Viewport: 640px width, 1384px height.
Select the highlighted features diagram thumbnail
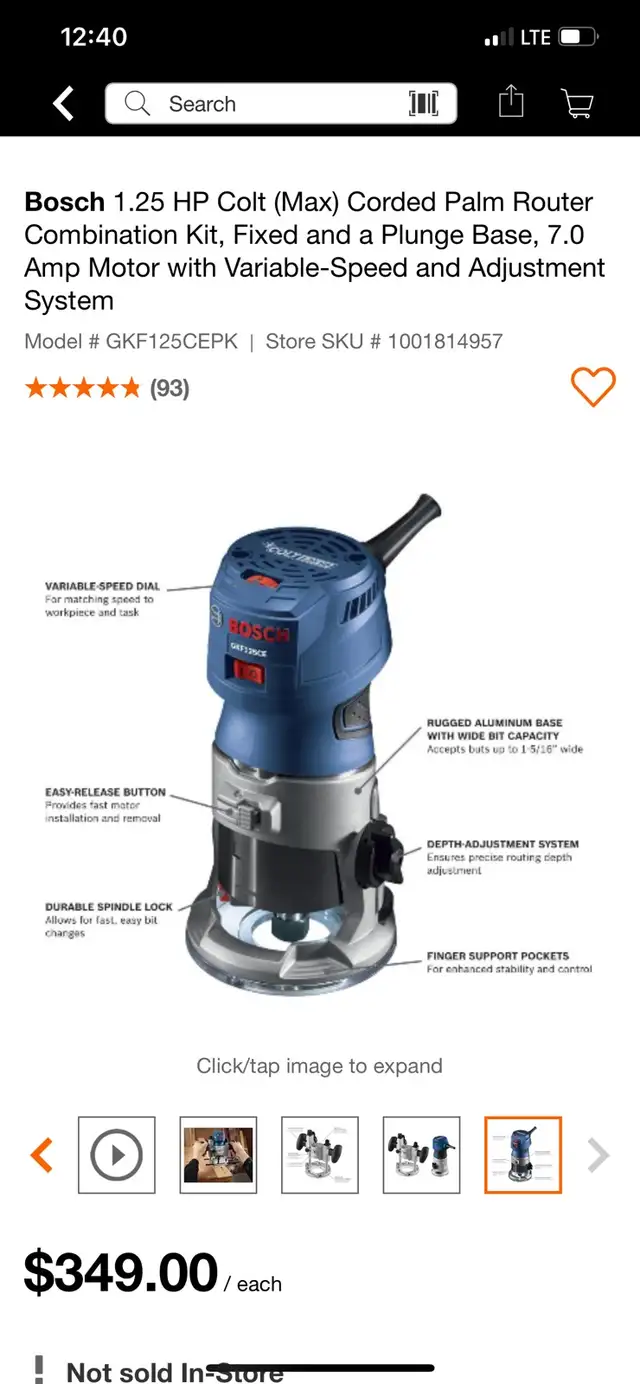[x=524, y=1155]
